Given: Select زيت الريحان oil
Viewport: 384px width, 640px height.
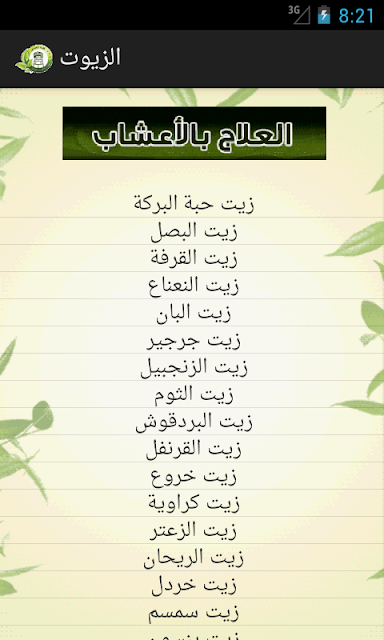Looking at the screenshot, I should [x=194, y=558].
